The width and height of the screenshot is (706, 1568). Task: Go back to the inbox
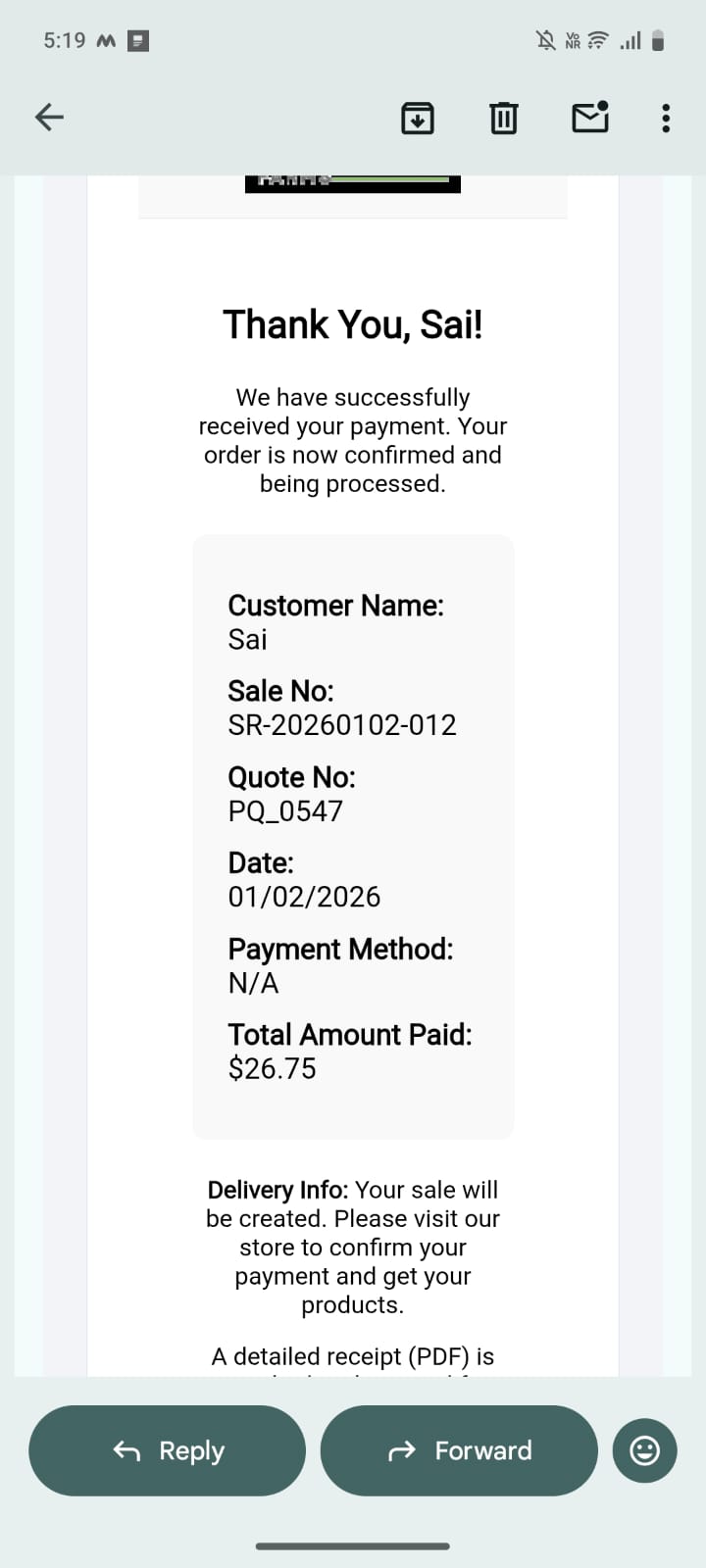coord(49,118)
